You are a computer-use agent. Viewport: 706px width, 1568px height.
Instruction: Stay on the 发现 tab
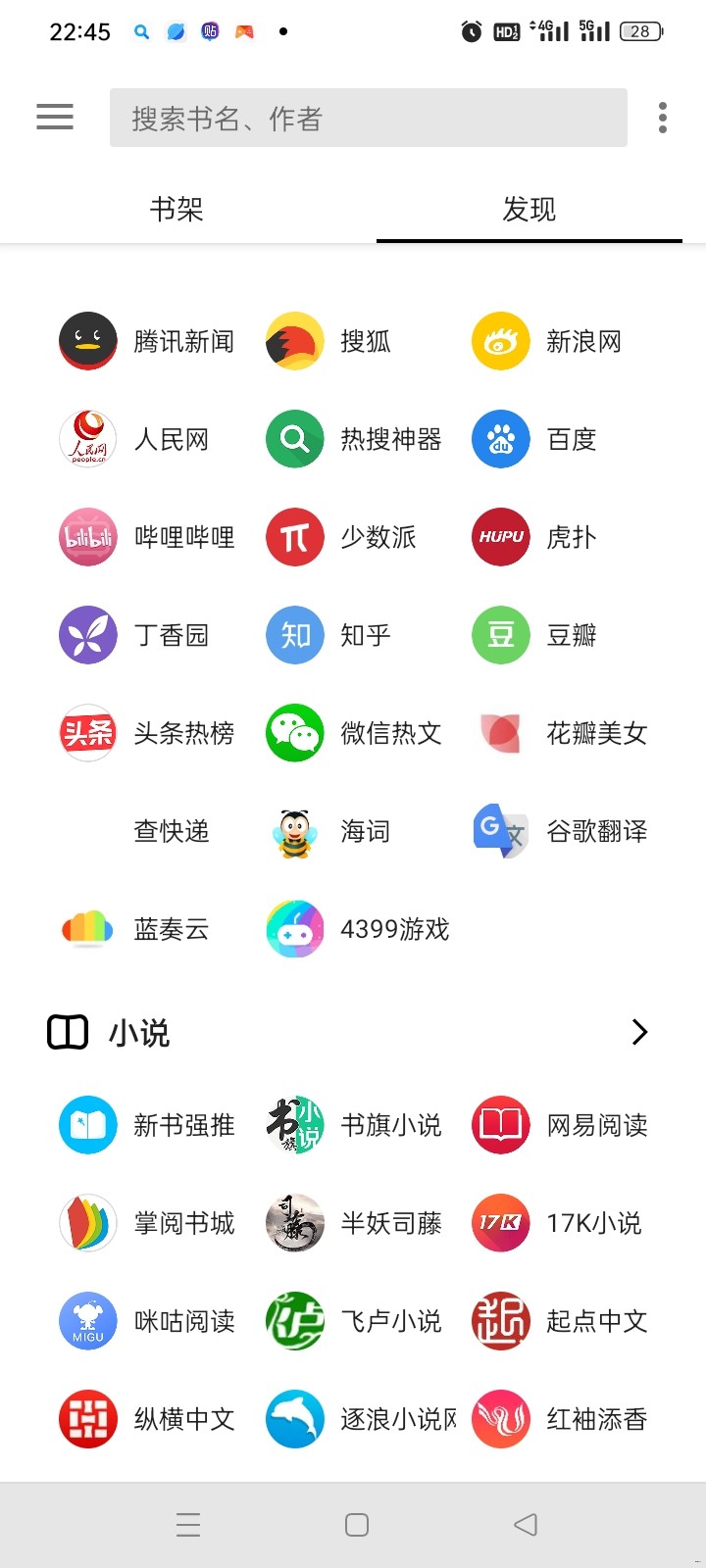coord(529,209)
